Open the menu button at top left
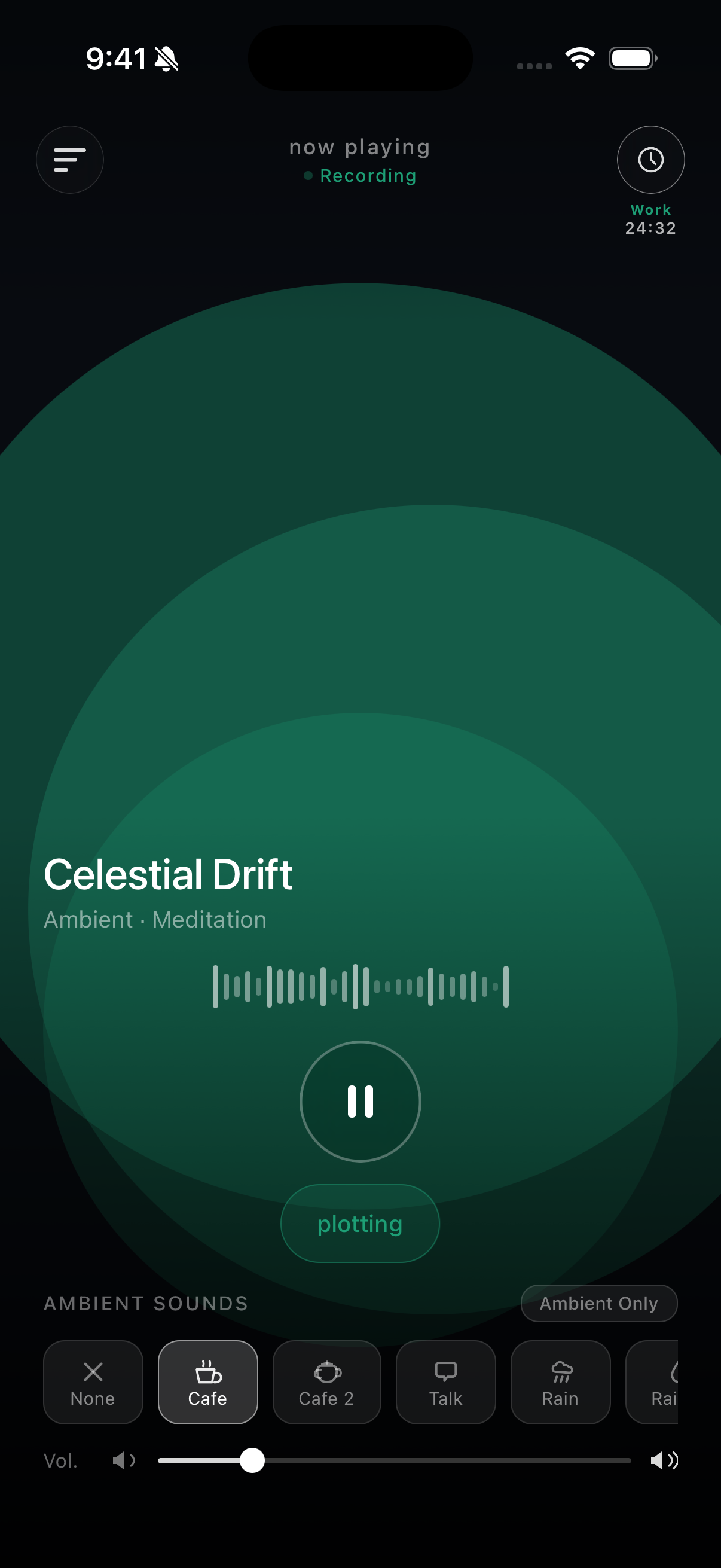Screen dimensions: 721x1568 coord(70,160)
